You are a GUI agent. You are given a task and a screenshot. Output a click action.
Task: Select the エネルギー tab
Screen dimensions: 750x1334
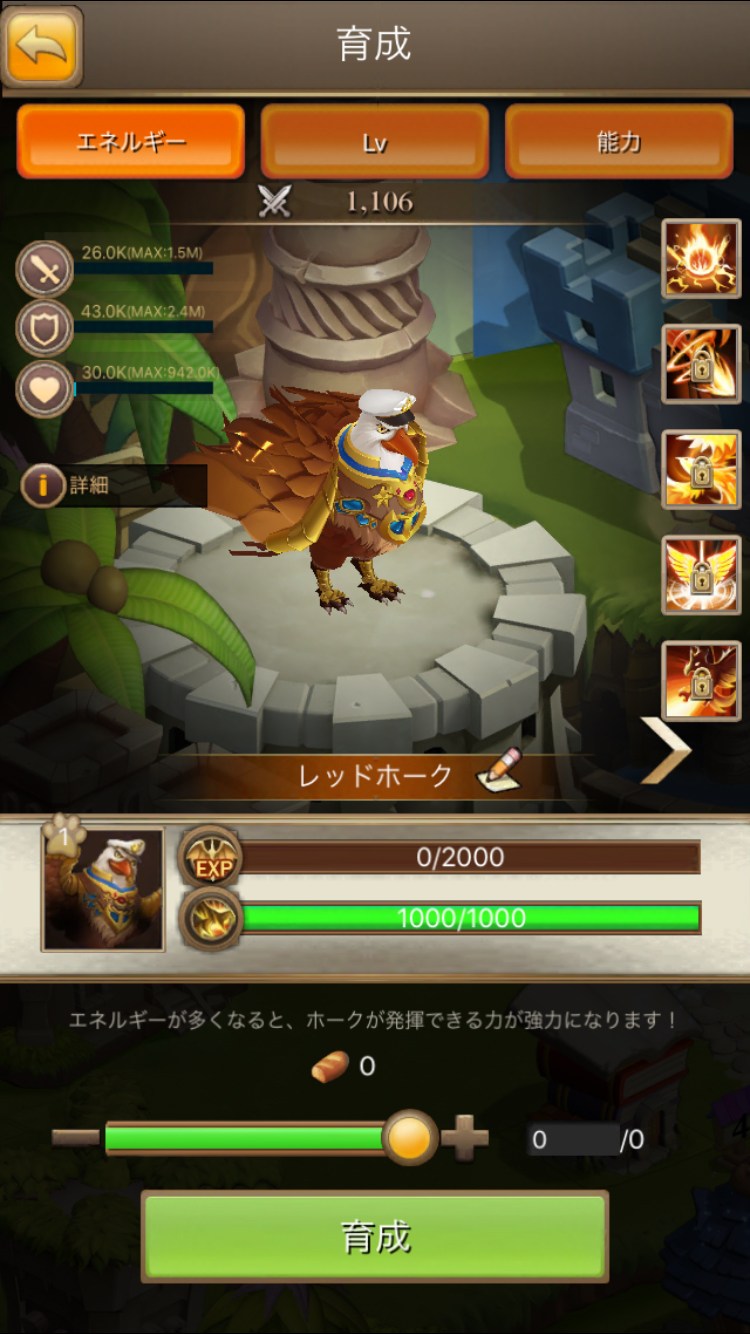click(x=131, y=141)
